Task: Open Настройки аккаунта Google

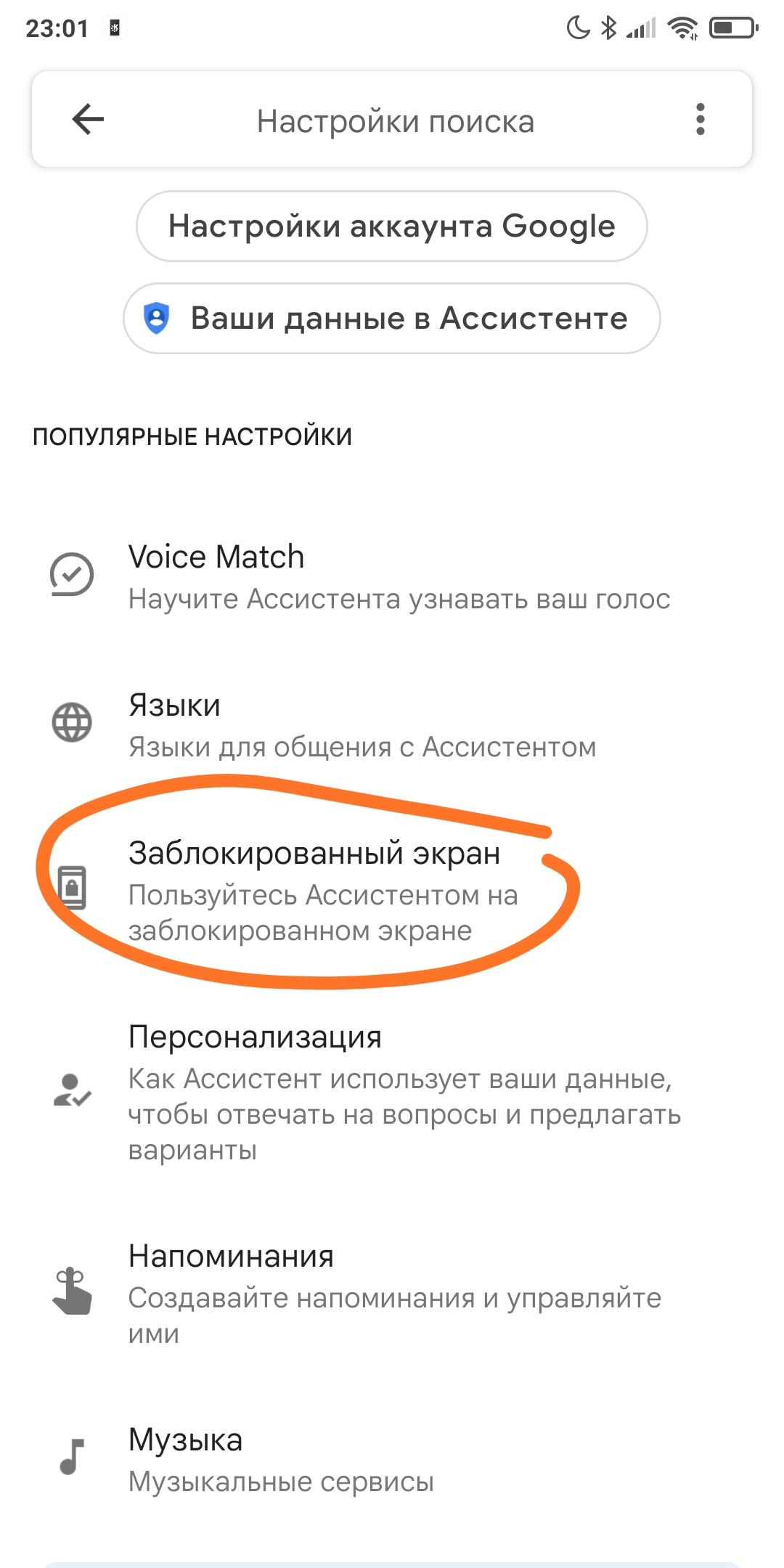Action: pos(391,226)
